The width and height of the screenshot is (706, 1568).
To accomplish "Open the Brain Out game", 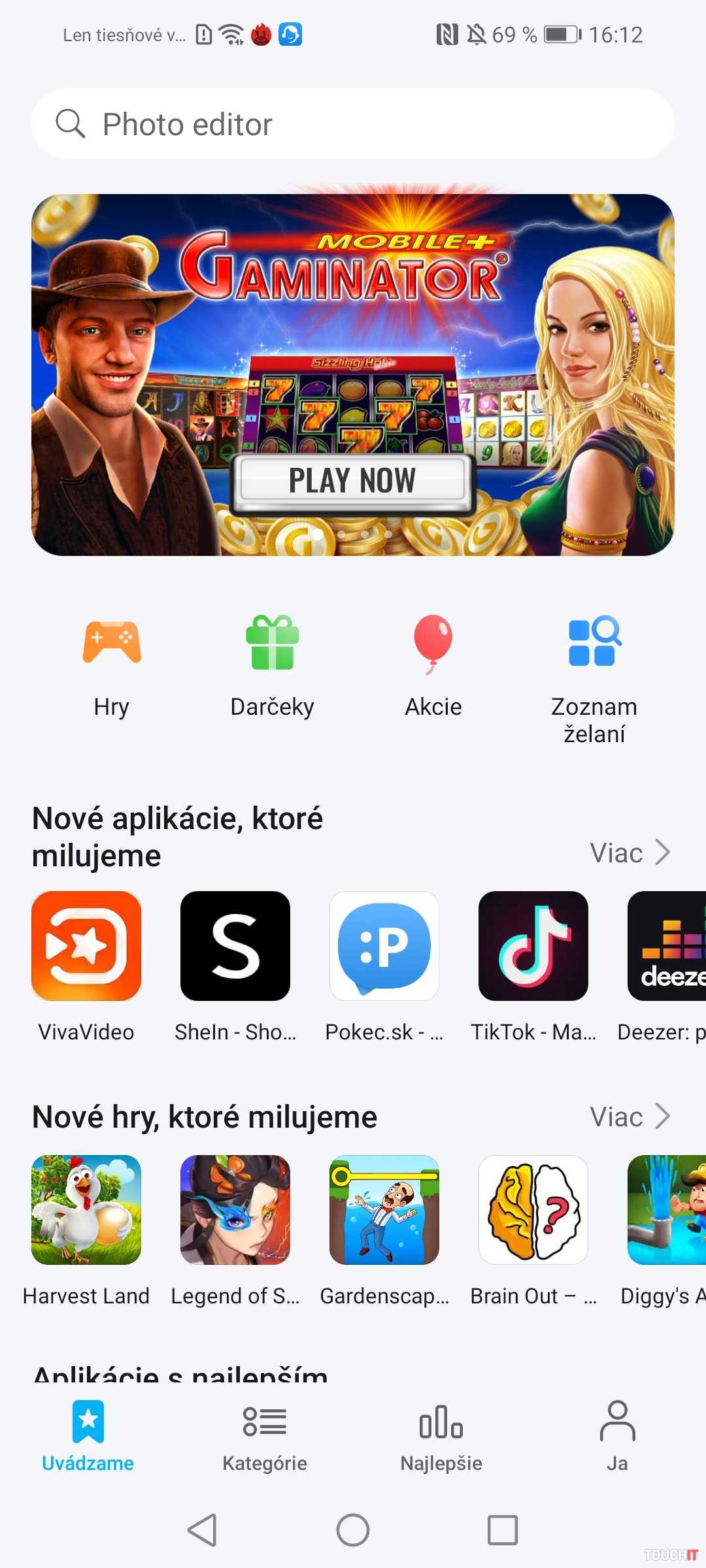I will tap(533, 1210).
